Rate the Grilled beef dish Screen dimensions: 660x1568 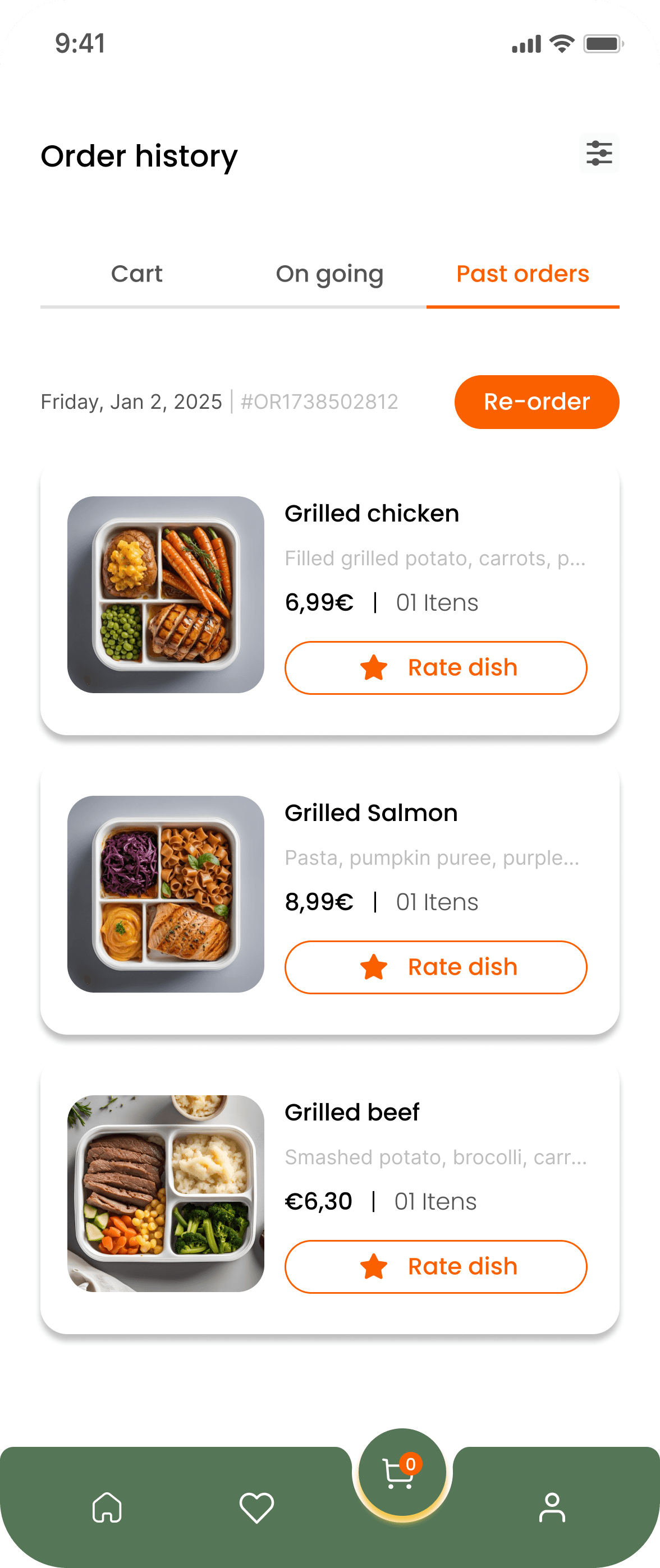435,1266
